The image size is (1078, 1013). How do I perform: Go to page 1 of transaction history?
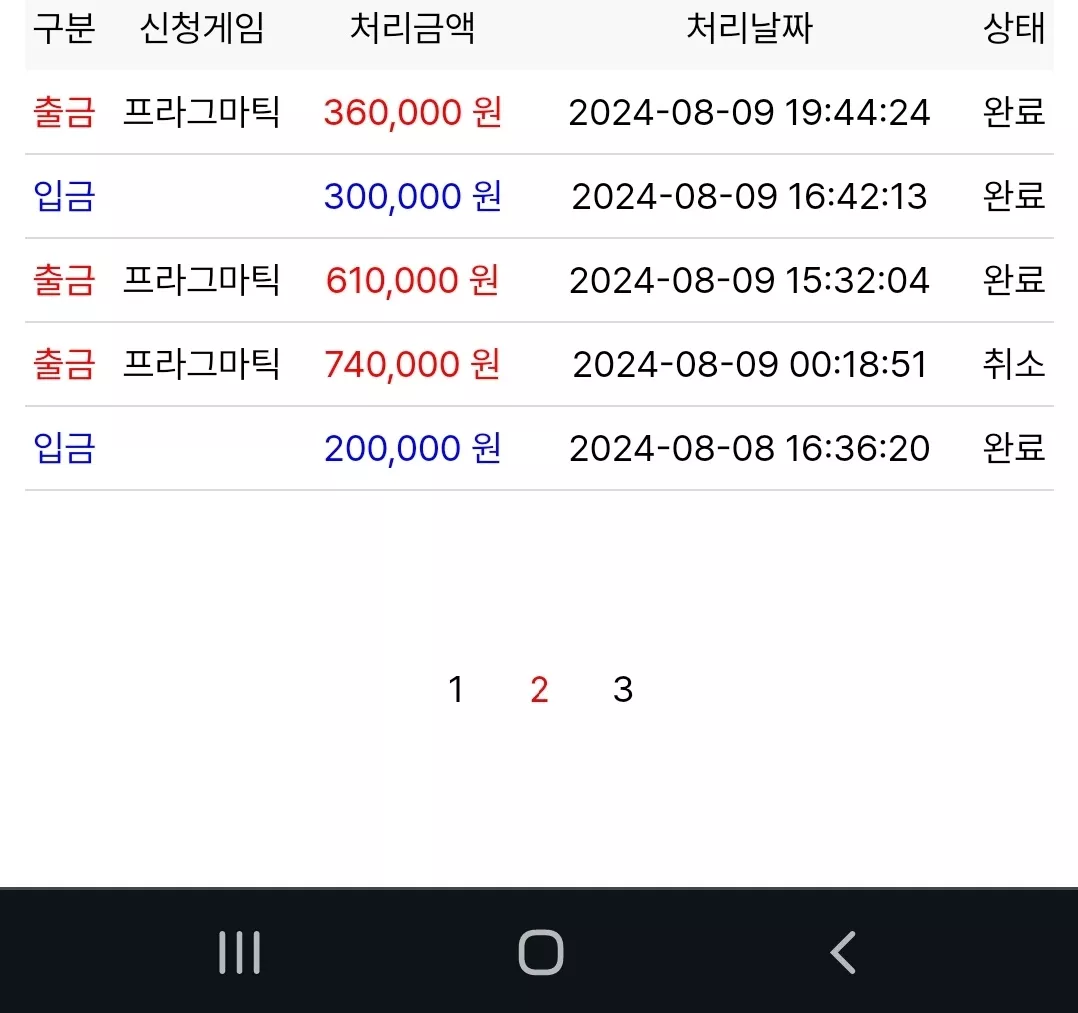coord(456,689)
